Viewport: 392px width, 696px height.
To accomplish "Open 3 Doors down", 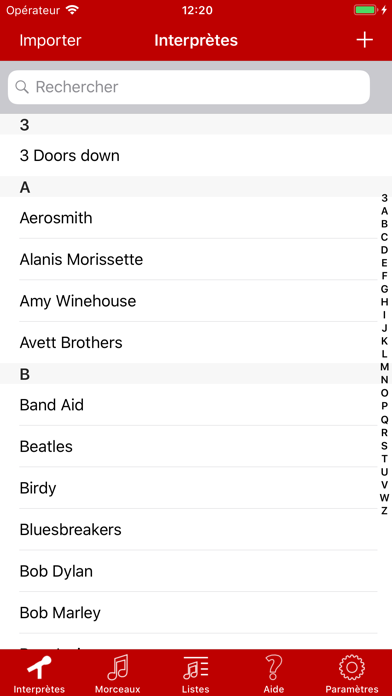I will point(196,155).
